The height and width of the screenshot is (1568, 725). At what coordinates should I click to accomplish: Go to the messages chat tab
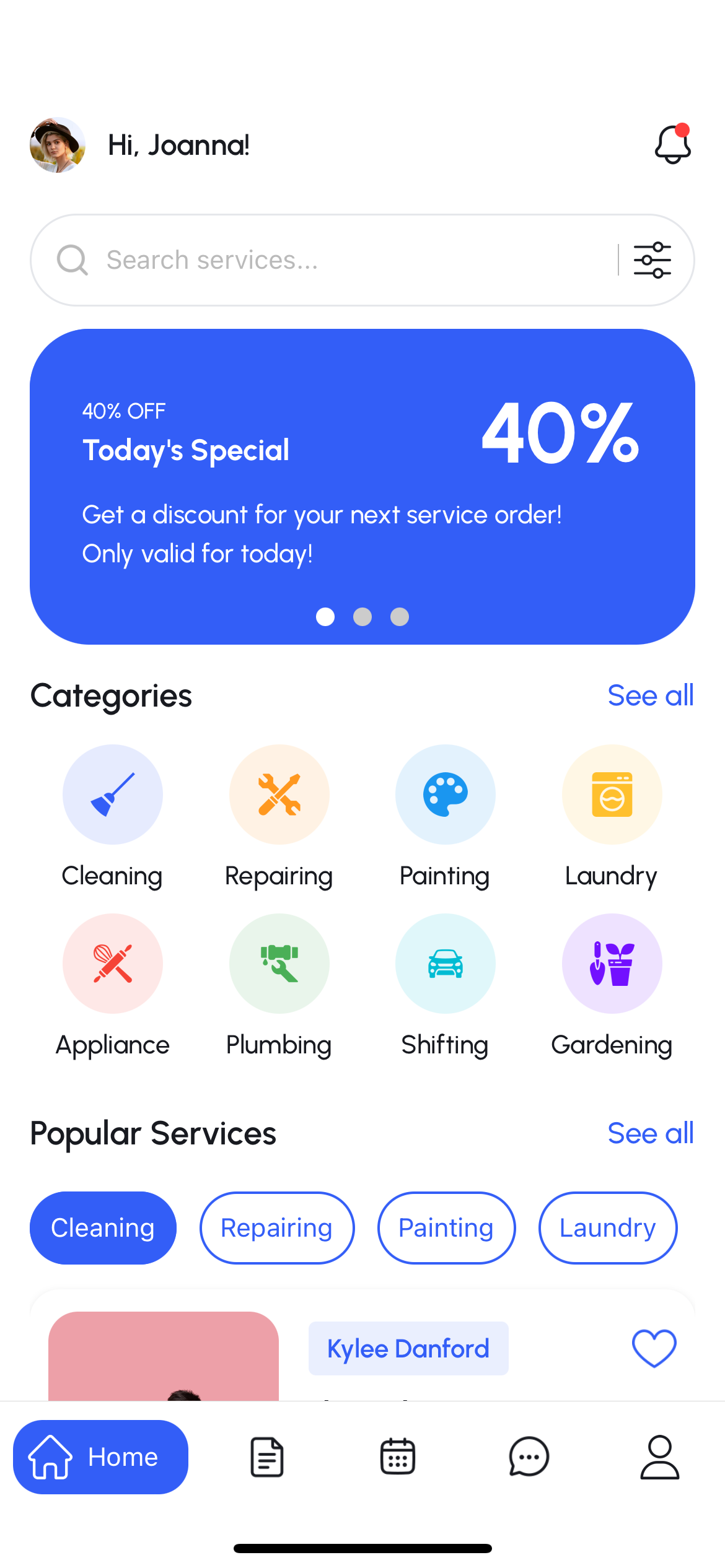coord(529,1457)
